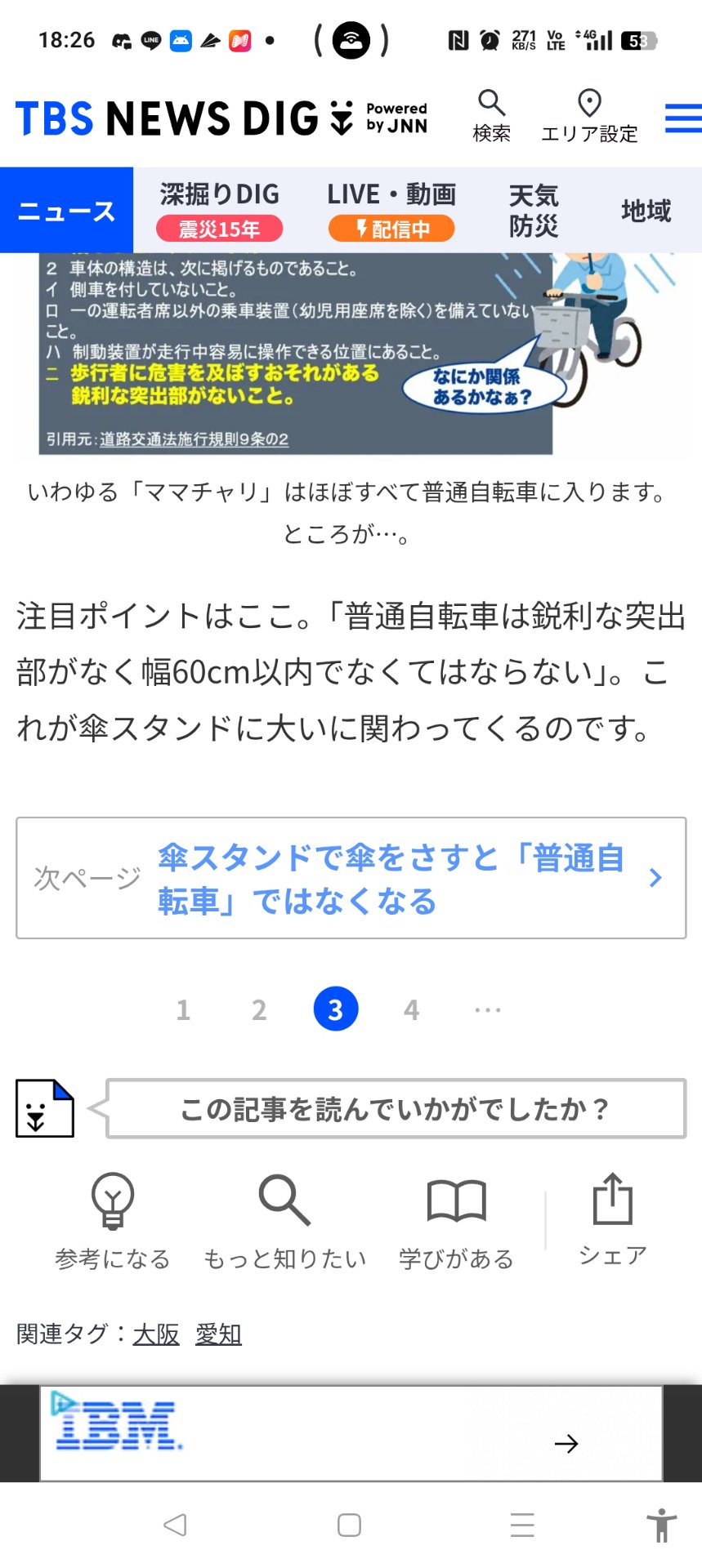The image size is (702, 1568).
Task: Jump to page 1
Action: tap(183, 1009)
